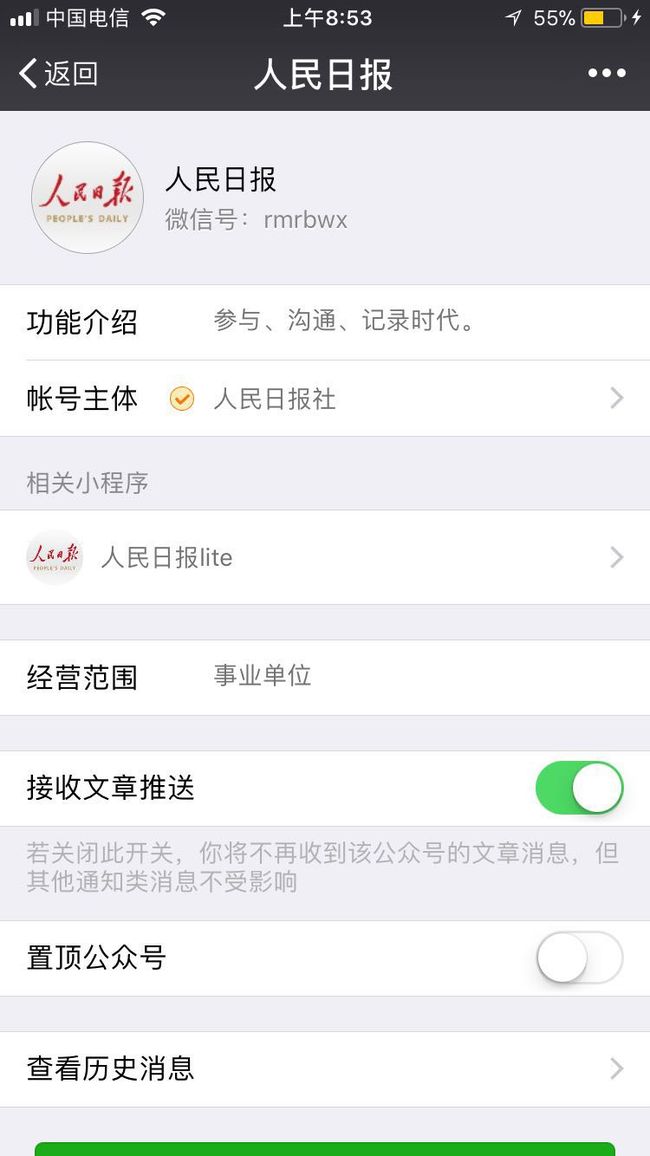
Task: View the 人民日报 profile avatar
Action: coord(88,198)
